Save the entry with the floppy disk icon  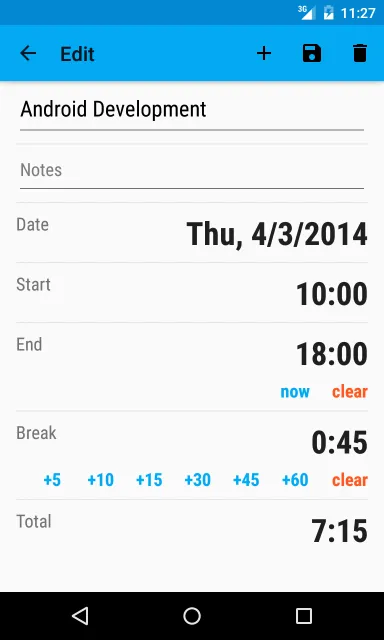312,53
